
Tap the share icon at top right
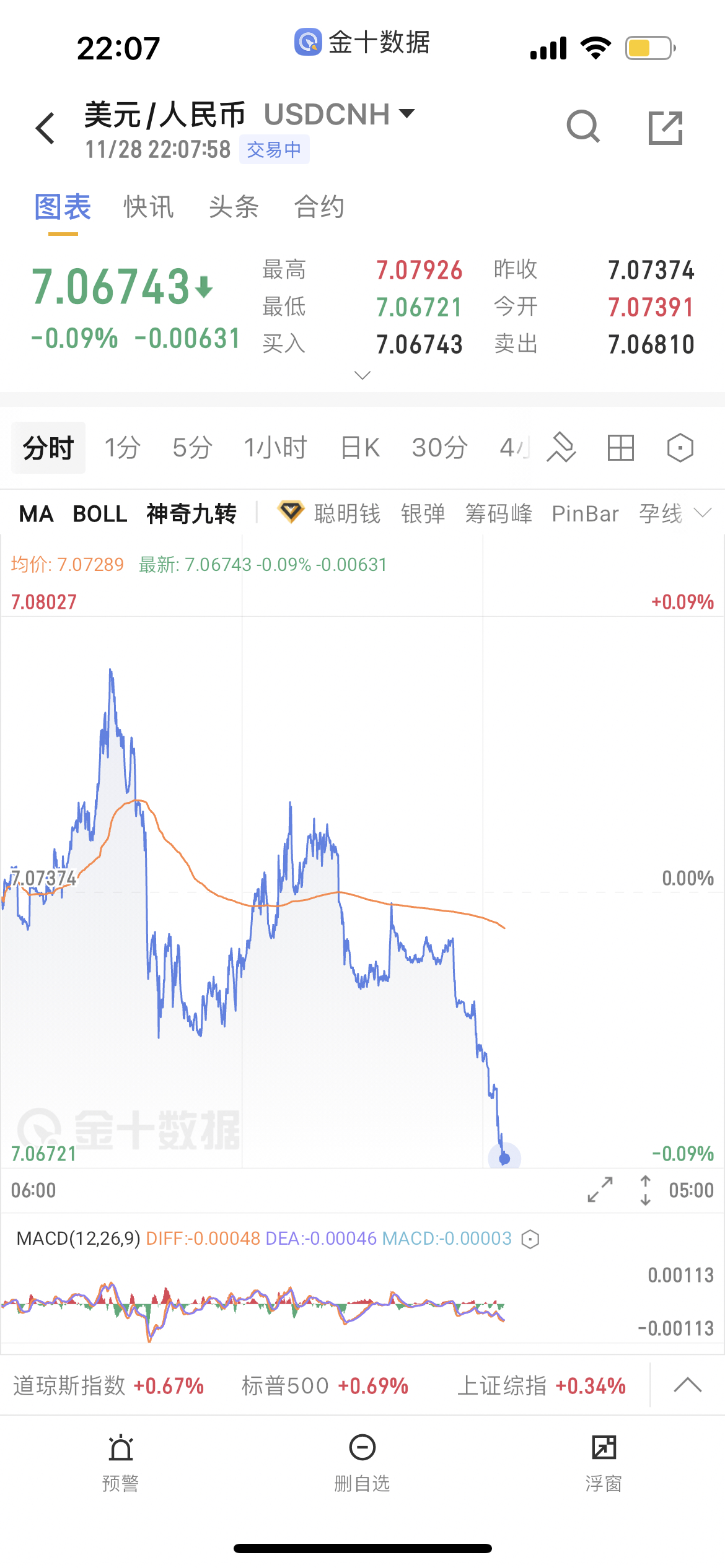pyautogui.click(x=666, y=128)
